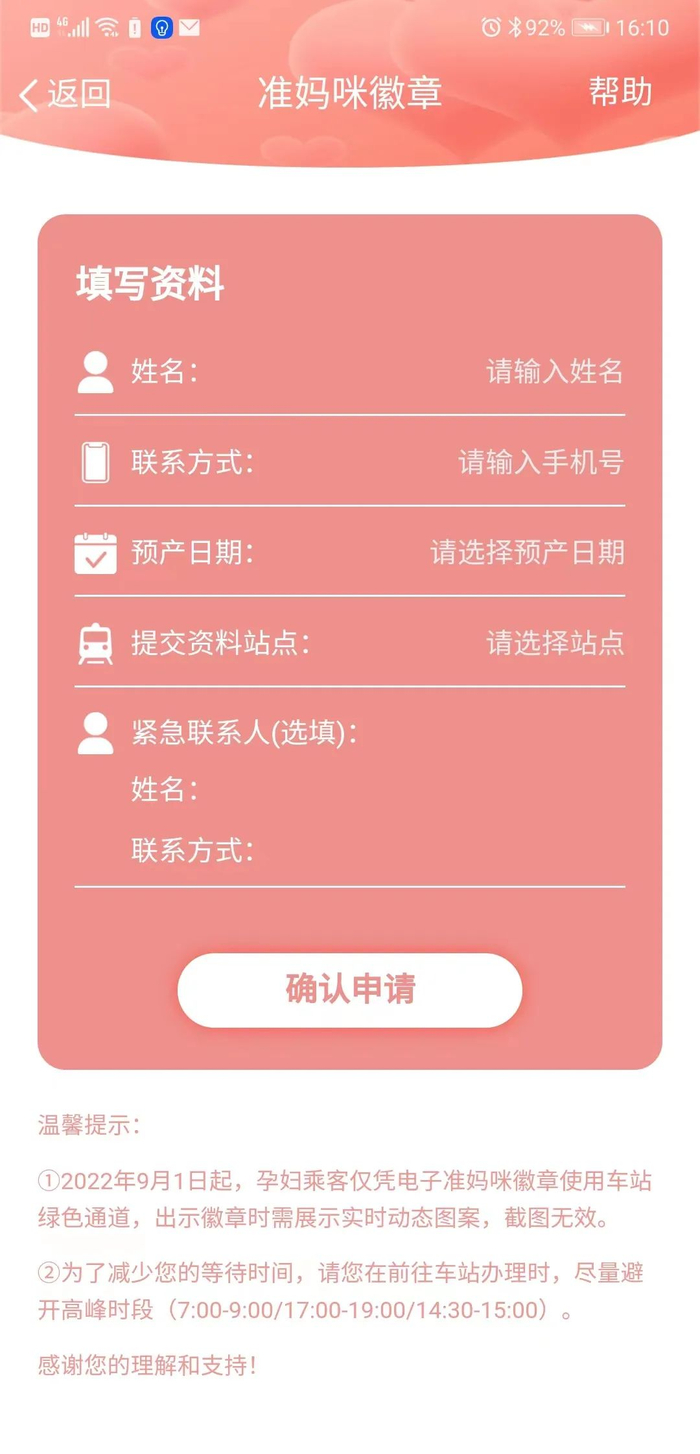Tap the 请输入手机号 phone number field

(x=540, y=462)
